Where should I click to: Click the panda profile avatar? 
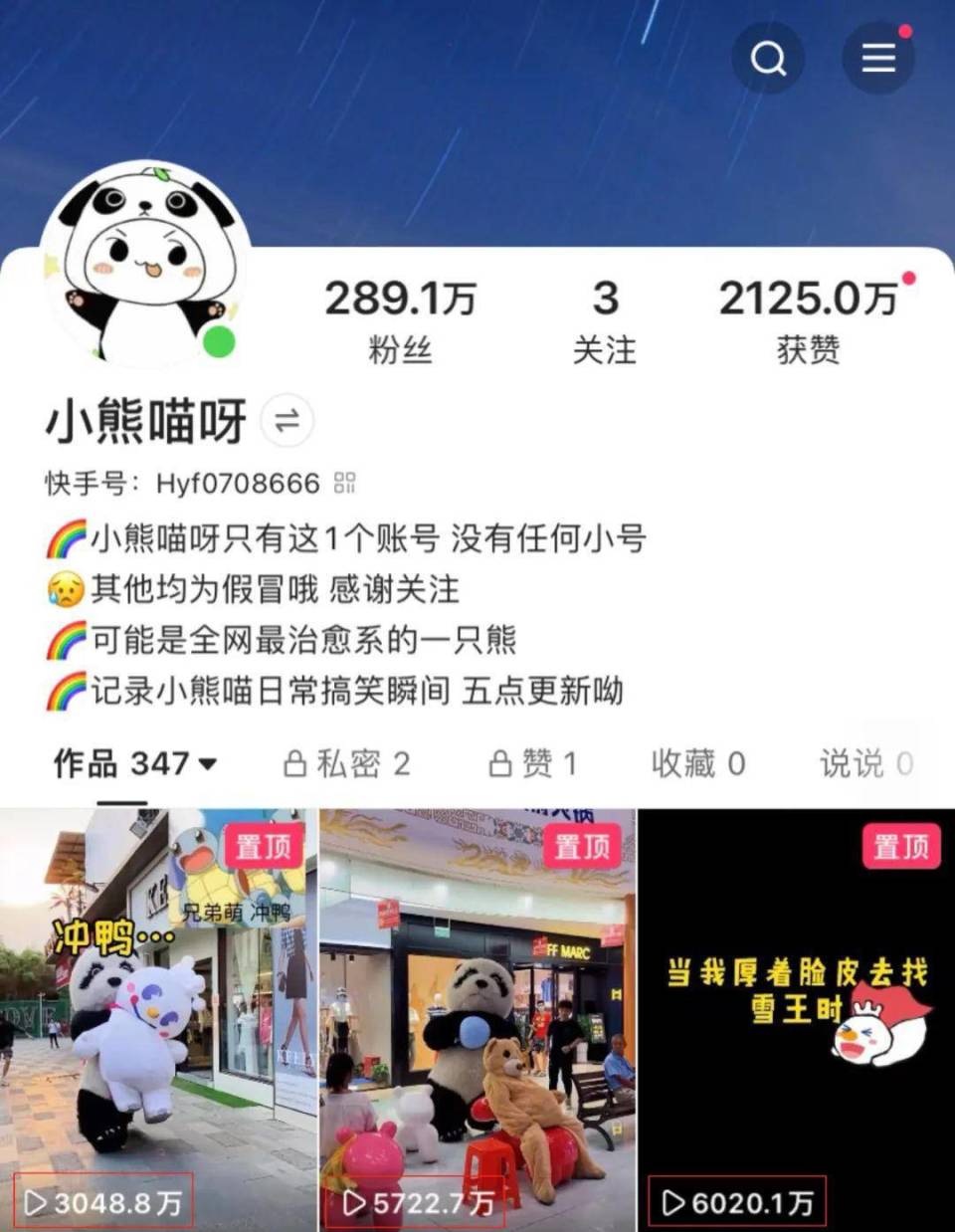[149, 264]
